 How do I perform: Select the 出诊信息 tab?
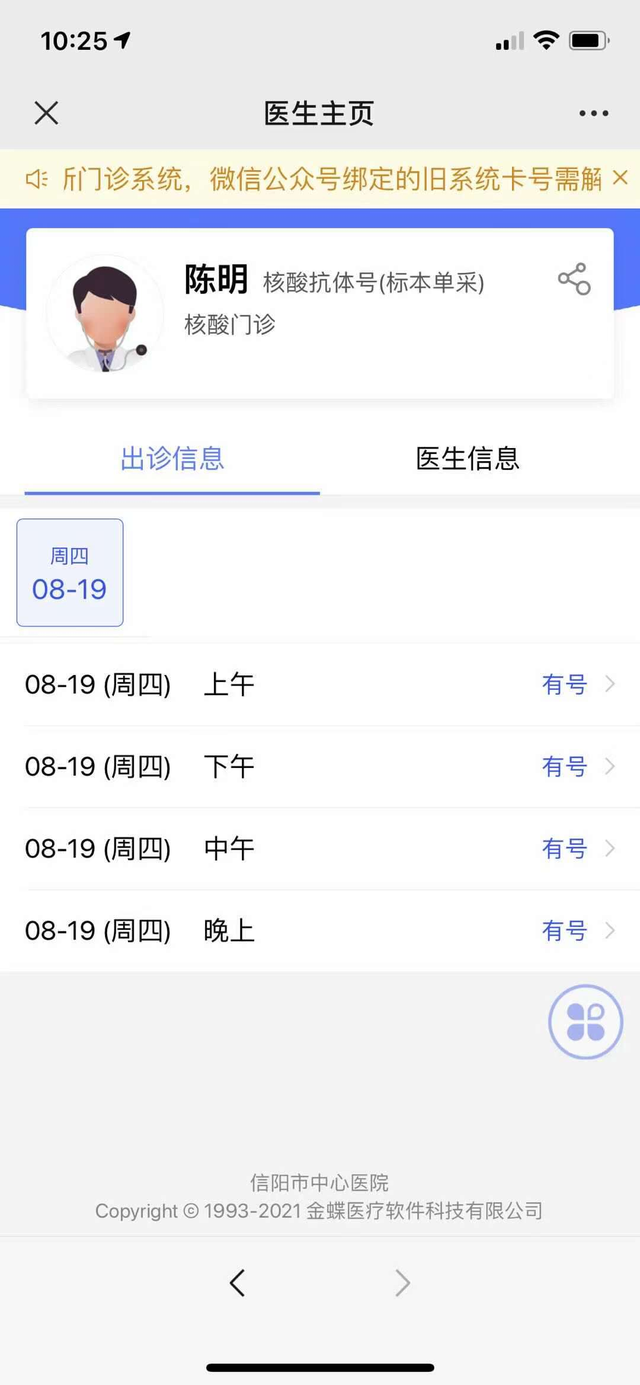[x=172, y=459]
